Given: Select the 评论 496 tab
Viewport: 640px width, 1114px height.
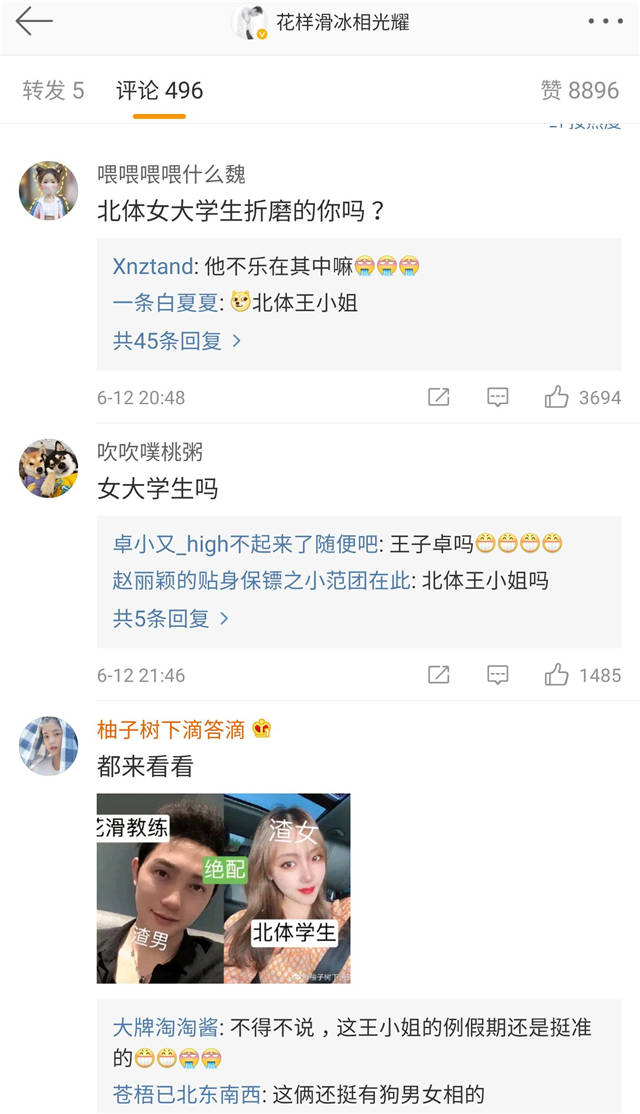Looking at the screenshot, I should click(160, 90).
